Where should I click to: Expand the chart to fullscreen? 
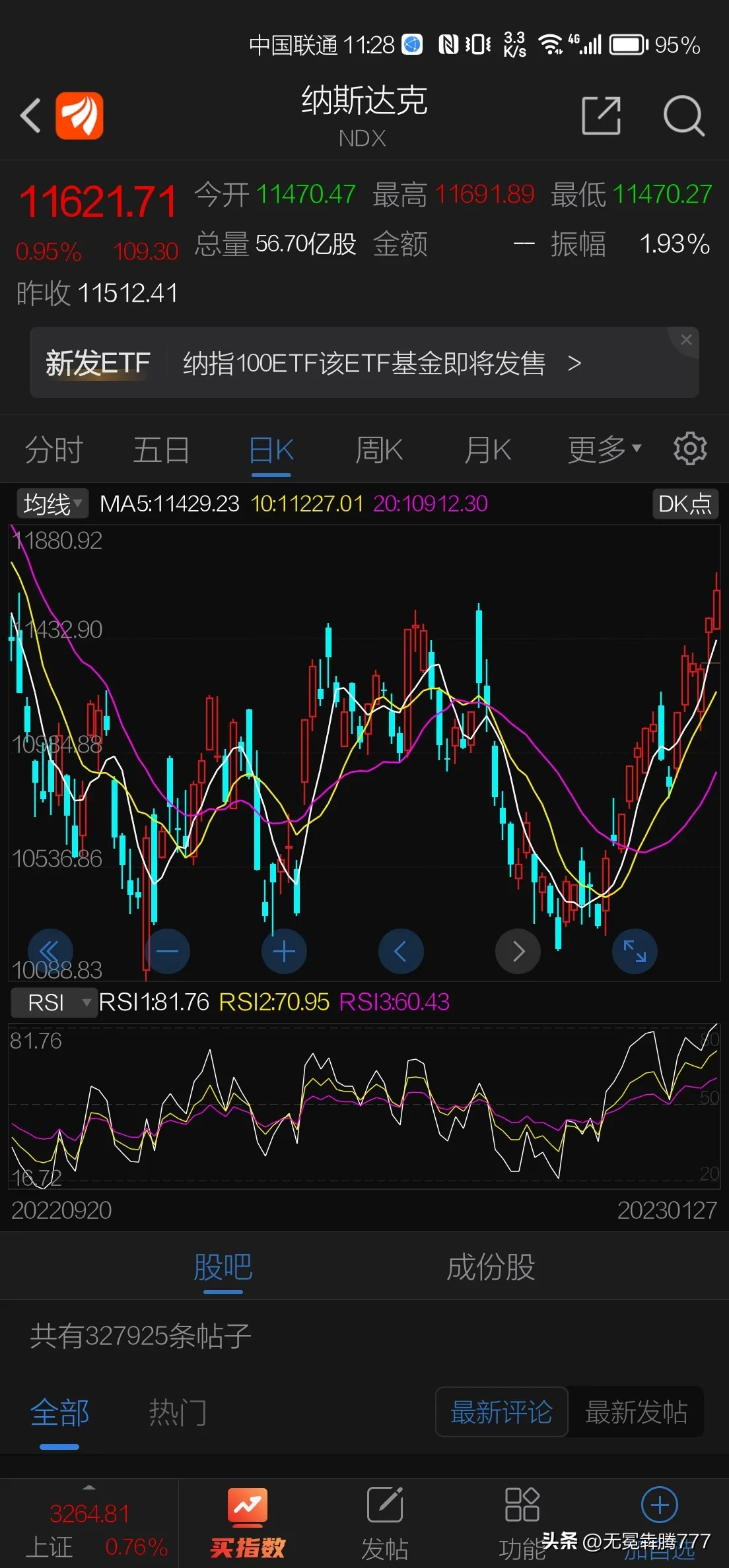click(635, 952)
